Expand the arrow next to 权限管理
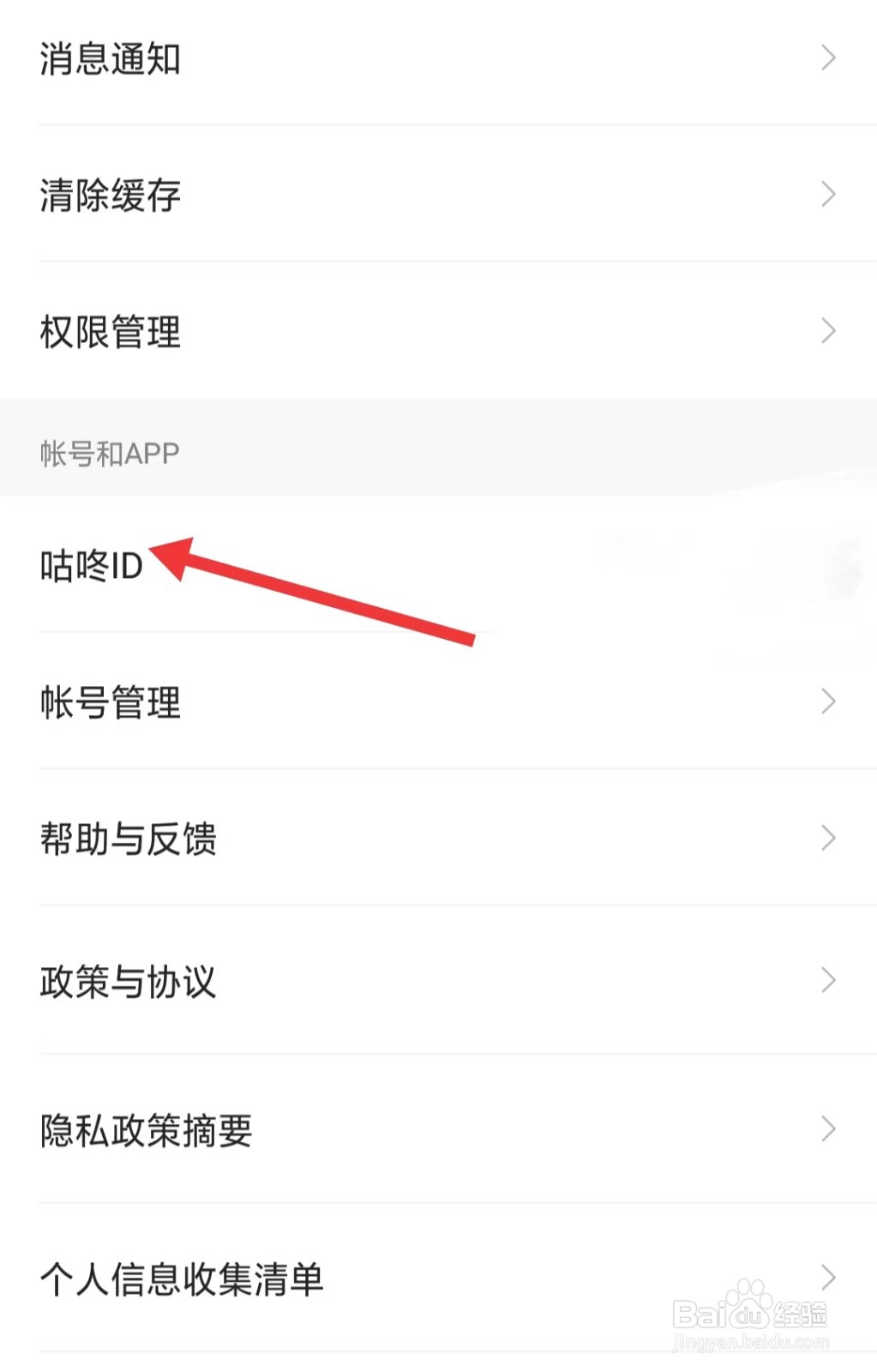 826,330
